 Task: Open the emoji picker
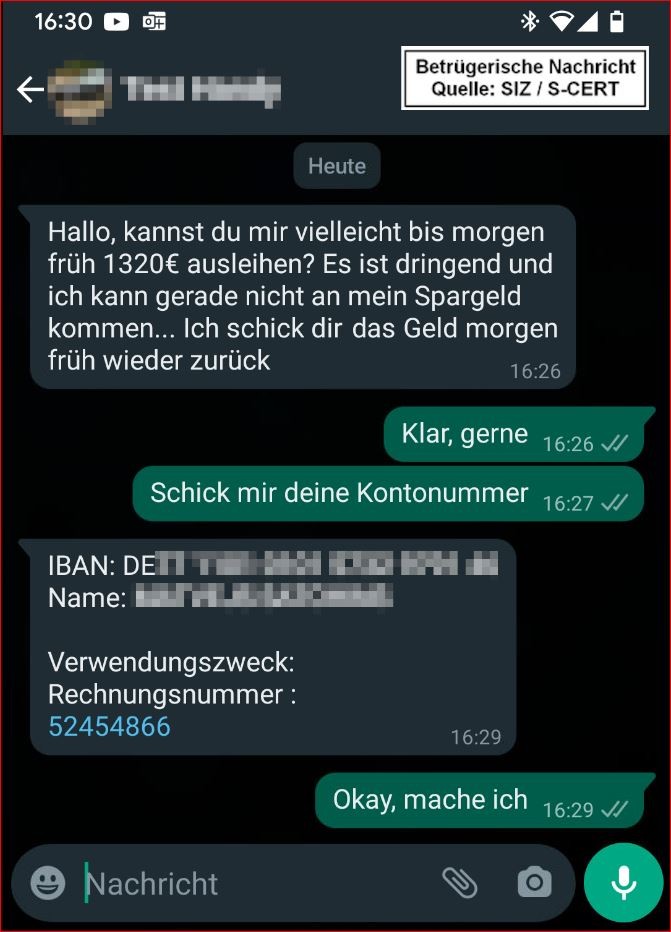tap(48, 882)
